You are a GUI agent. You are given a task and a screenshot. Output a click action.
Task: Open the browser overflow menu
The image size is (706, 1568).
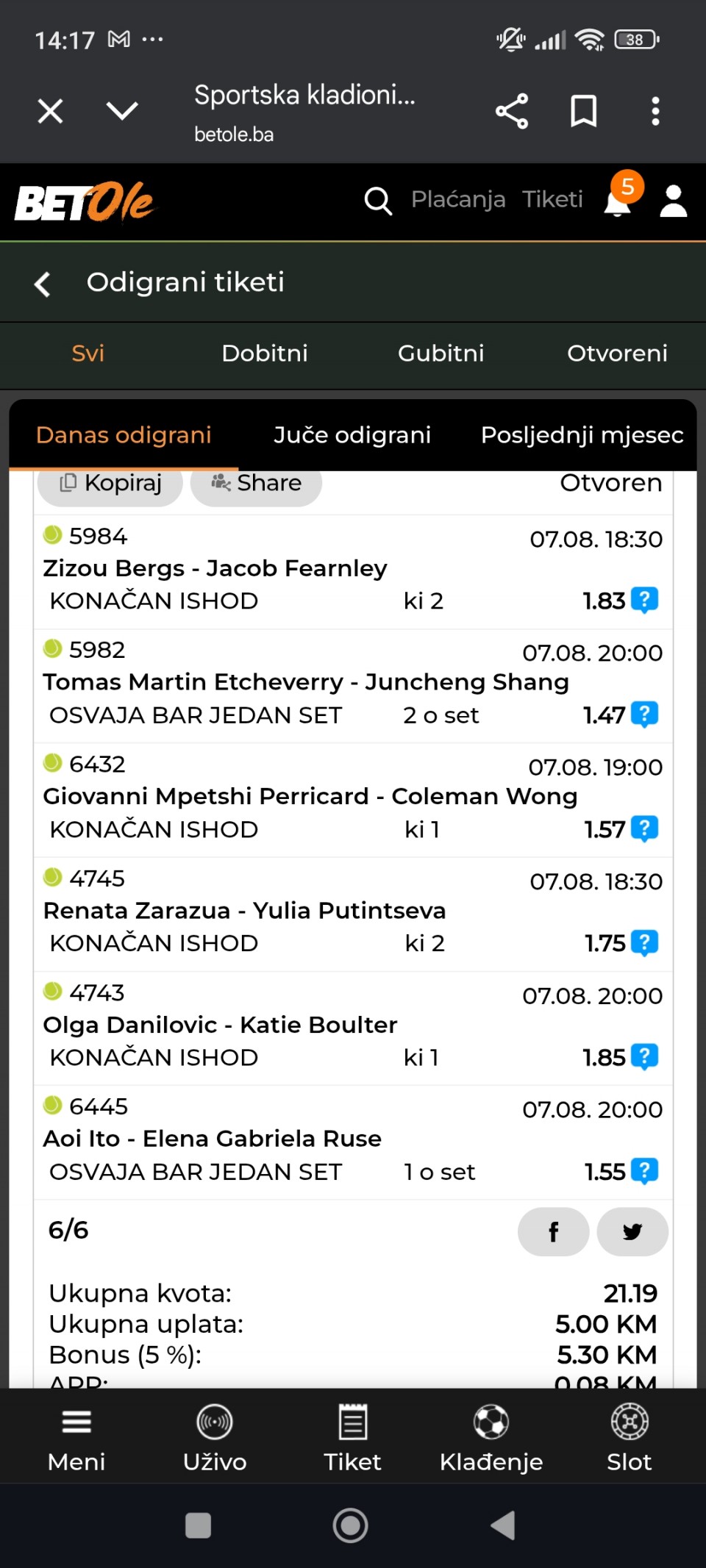click(x=655, y=112)
